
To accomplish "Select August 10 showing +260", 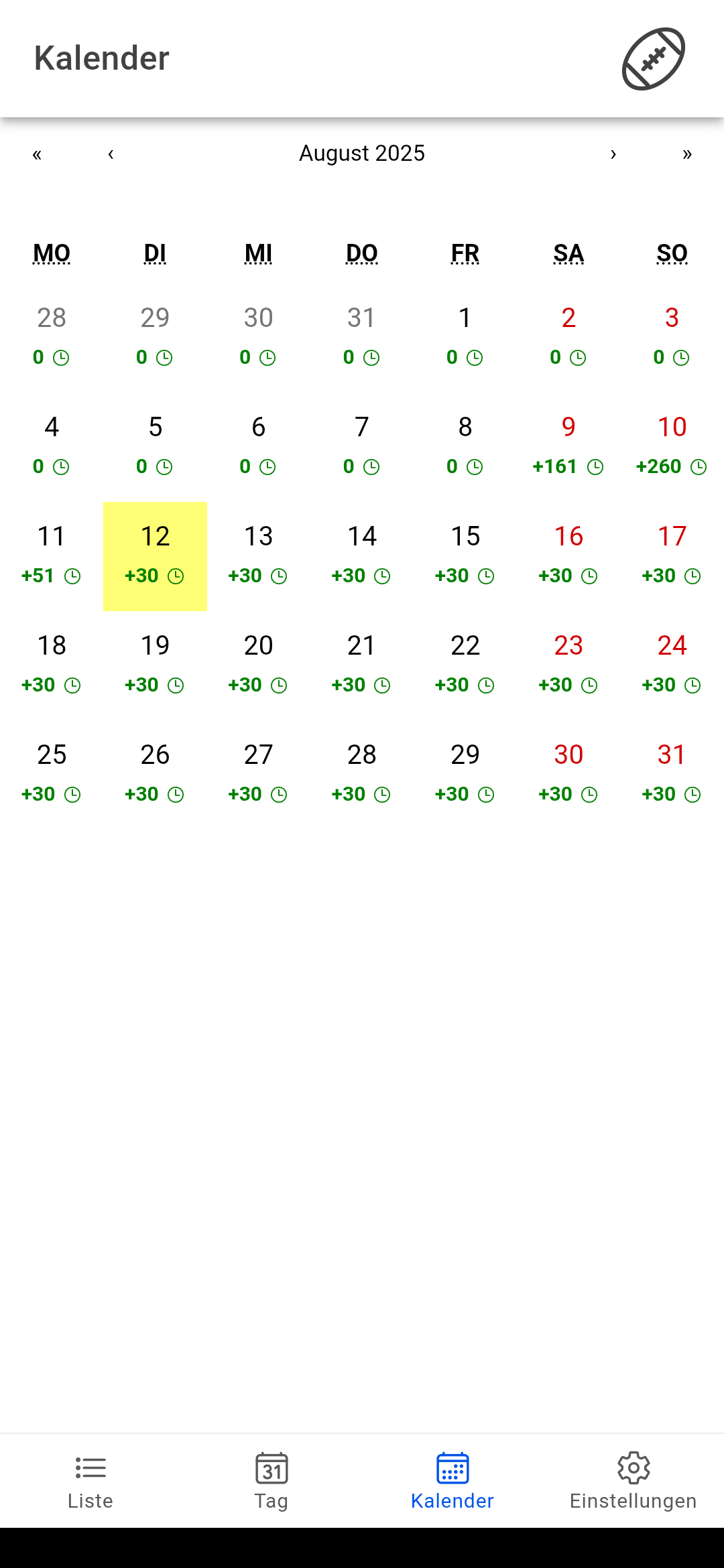I will pos(672,446).
